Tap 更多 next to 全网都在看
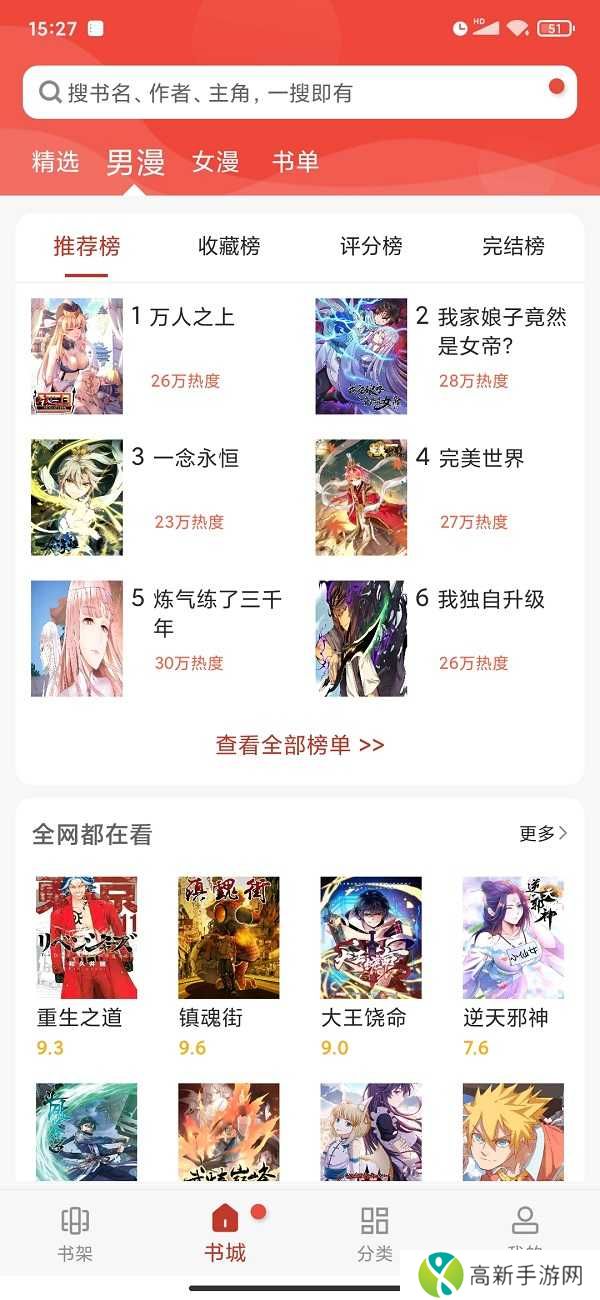 [x=543, y=833]
